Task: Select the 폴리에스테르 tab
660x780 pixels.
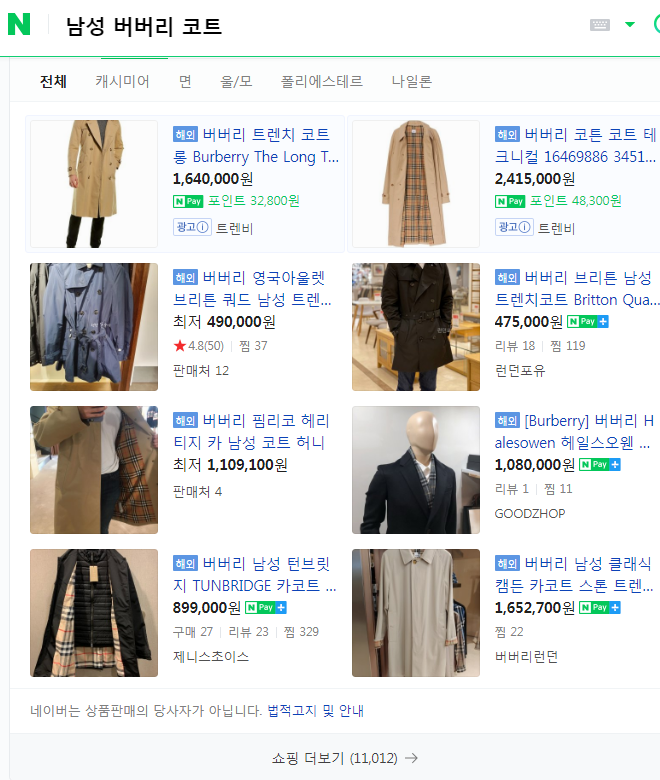Action: 321,82
